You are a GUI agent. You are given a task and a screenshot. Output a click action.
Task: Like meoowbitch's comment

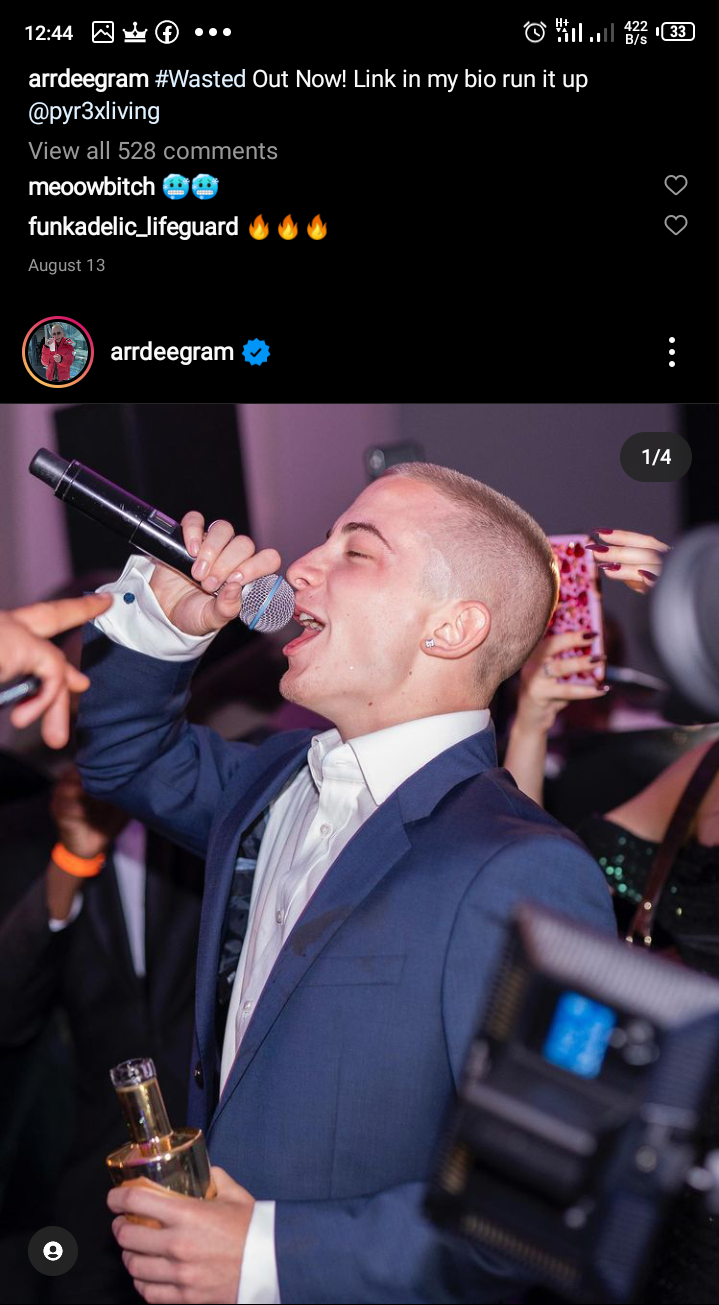point(676,185)
